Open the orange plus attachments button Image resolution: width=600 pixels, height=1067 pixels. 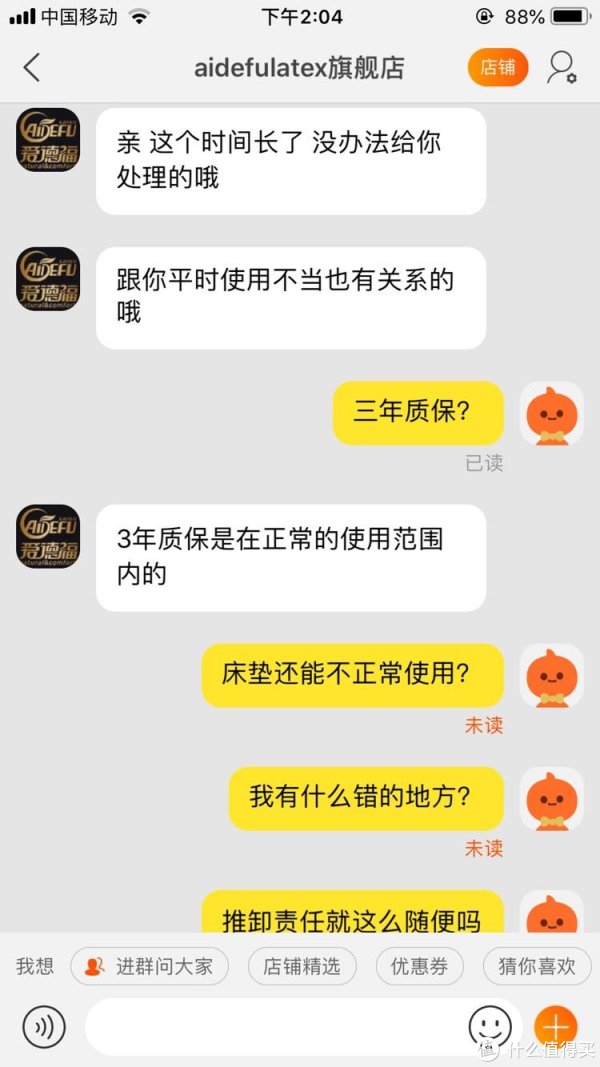coord(555,1026)
